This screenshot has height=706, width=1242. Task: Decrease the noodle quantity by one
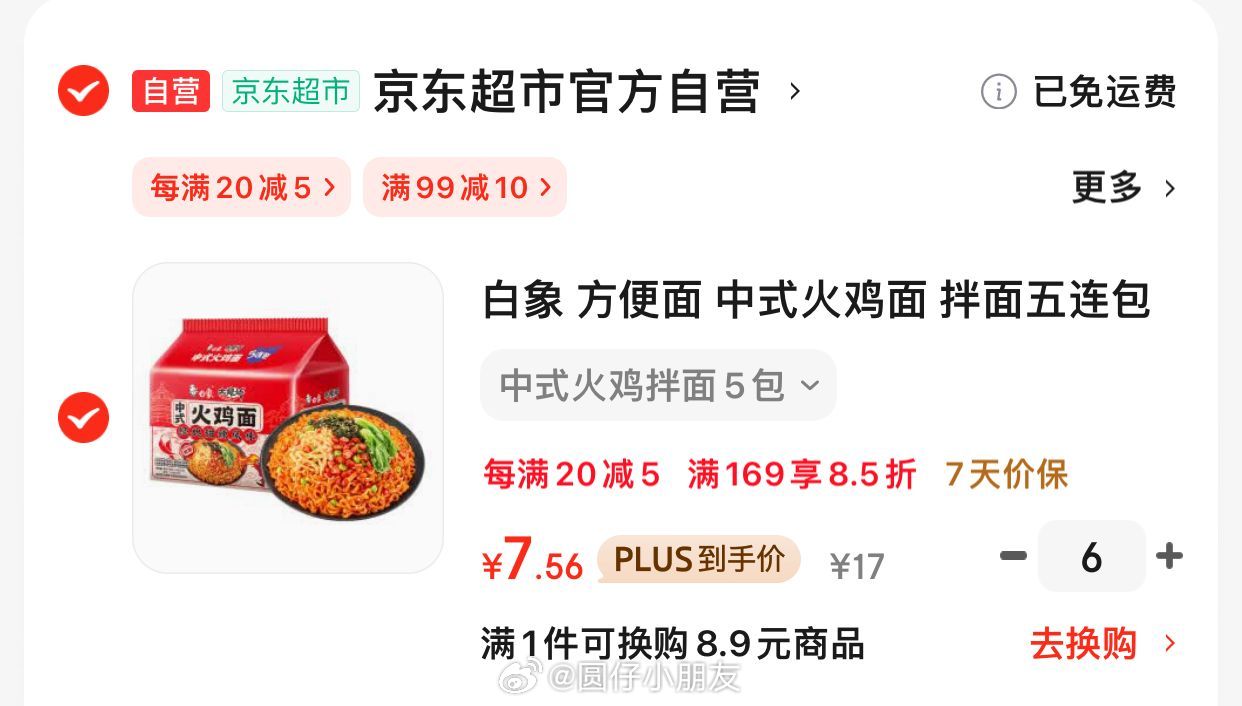[x=1013, y=556]
